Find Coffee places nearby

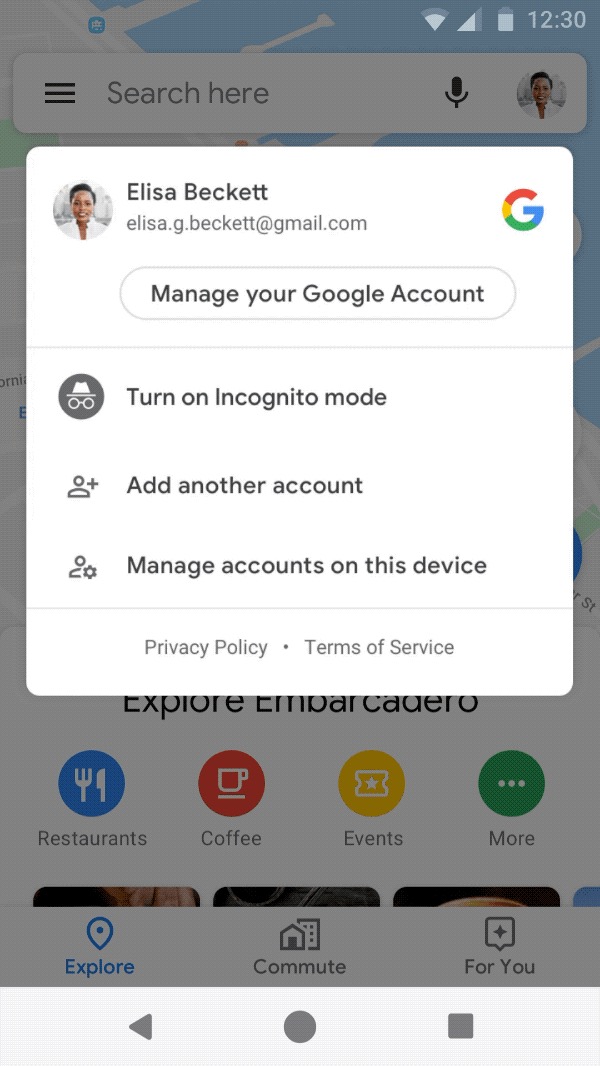pos(231,784)
